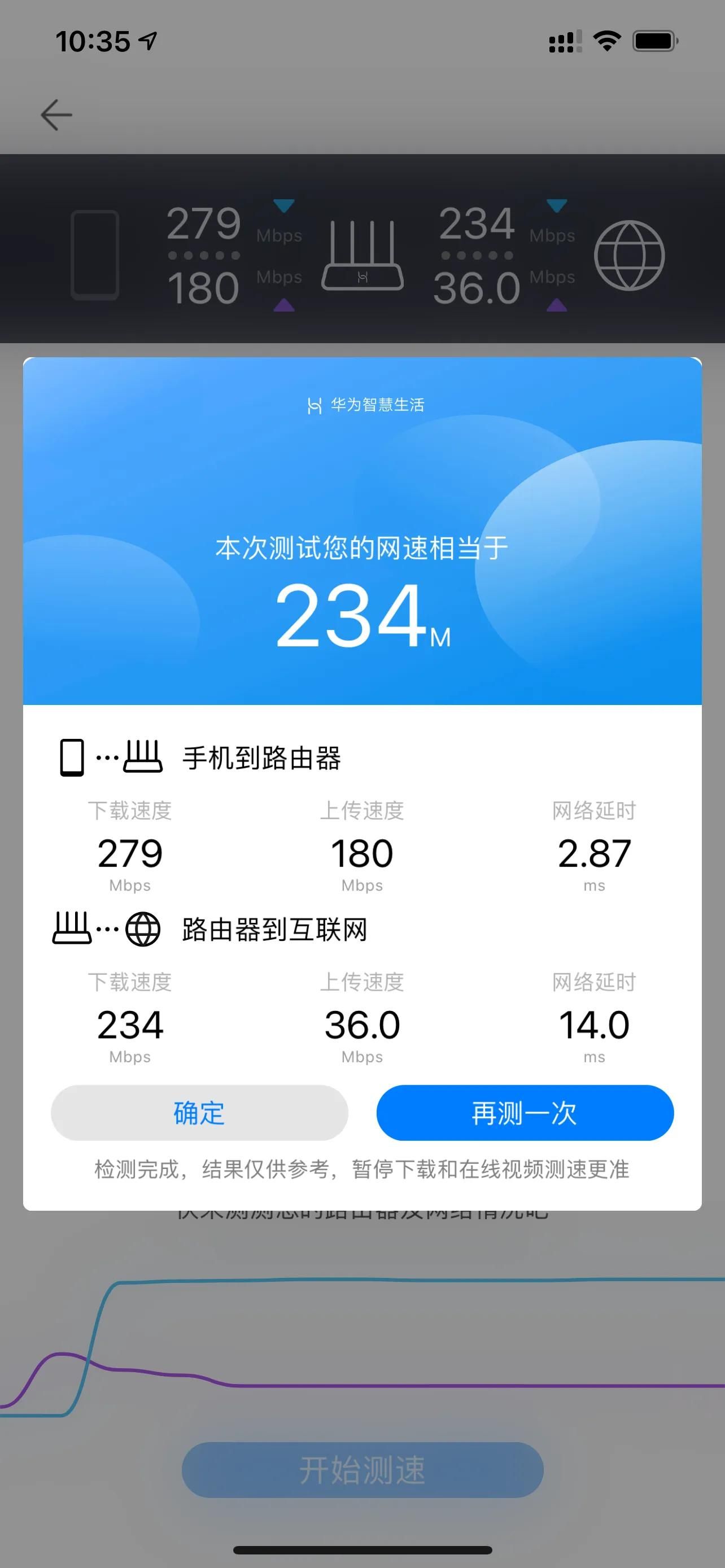Screen dimensions: 725x1568
Task: Run the test again with 再测一次
Action: pos(525,1113)
